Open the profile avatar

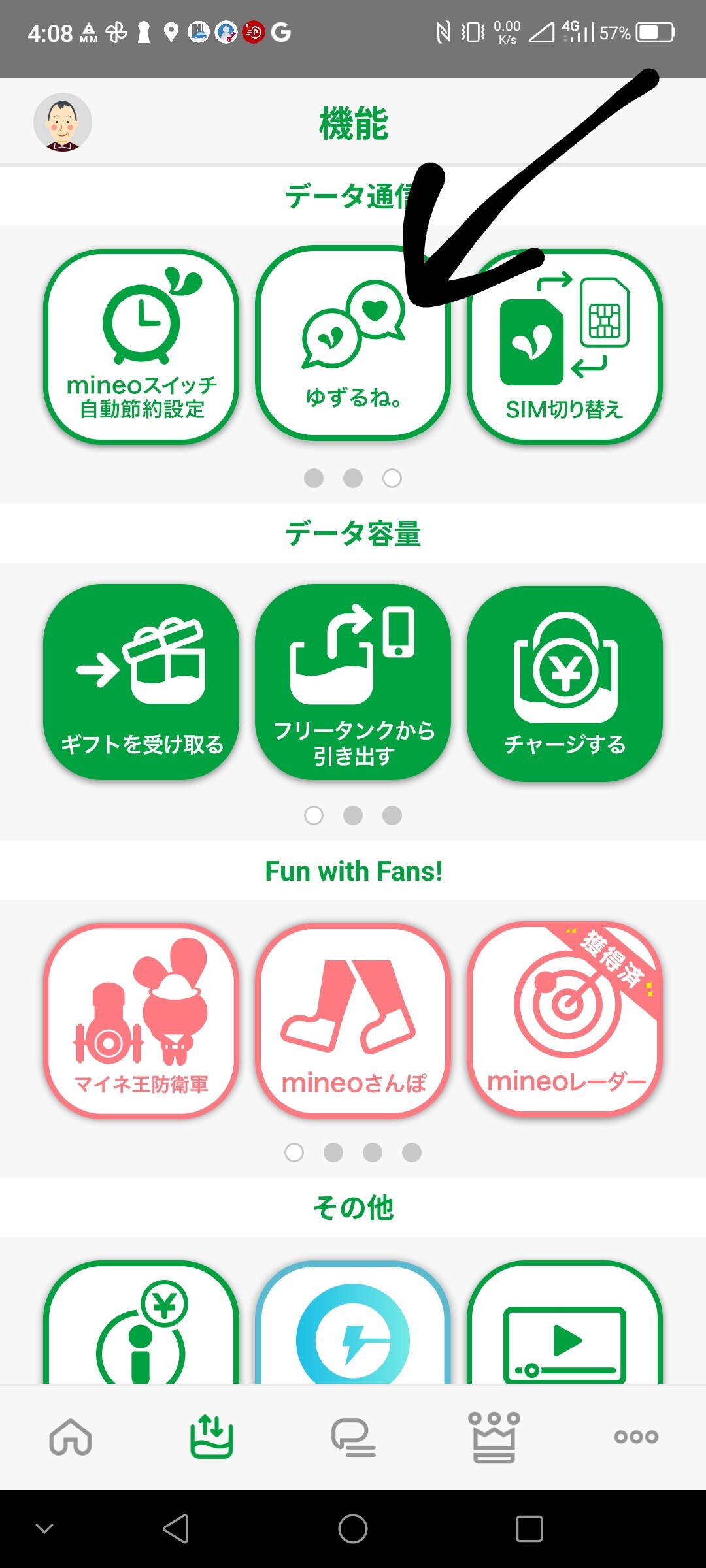coord(63,122)
